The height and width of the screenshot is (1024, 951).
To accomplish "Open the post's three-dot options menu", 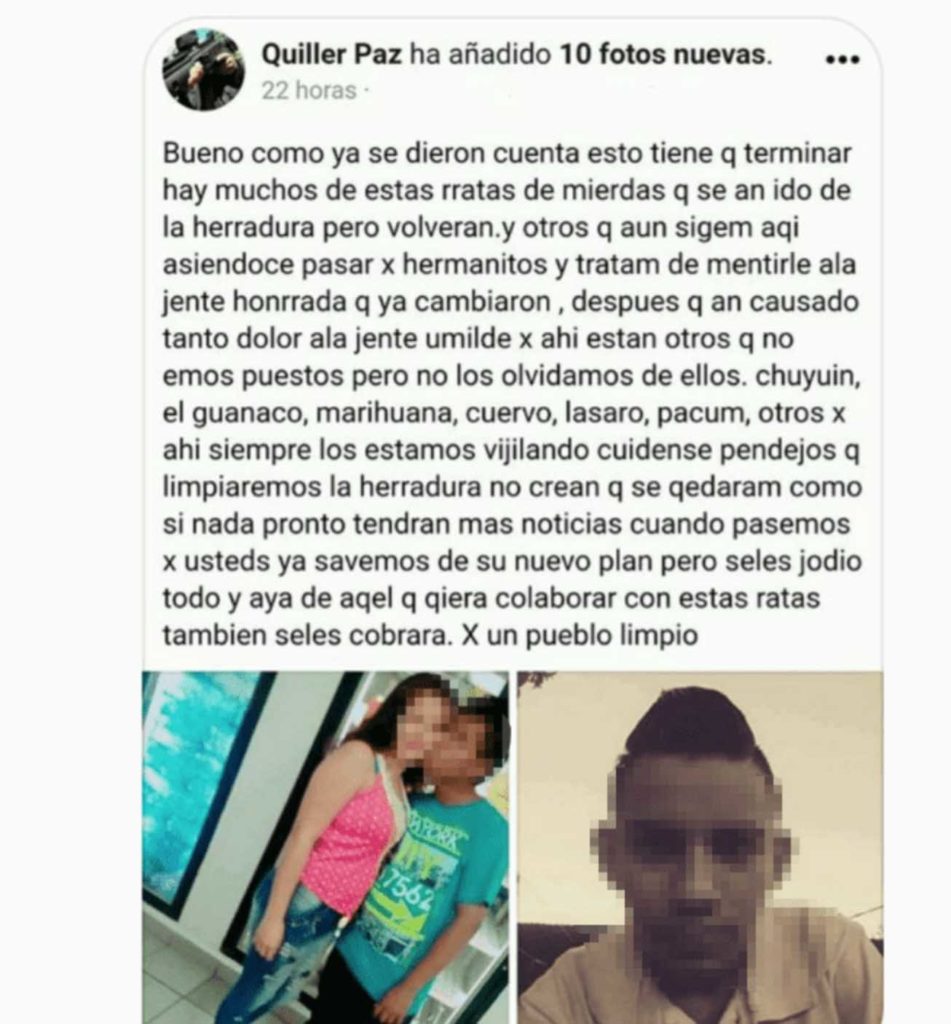I will [x=842, y=59].
